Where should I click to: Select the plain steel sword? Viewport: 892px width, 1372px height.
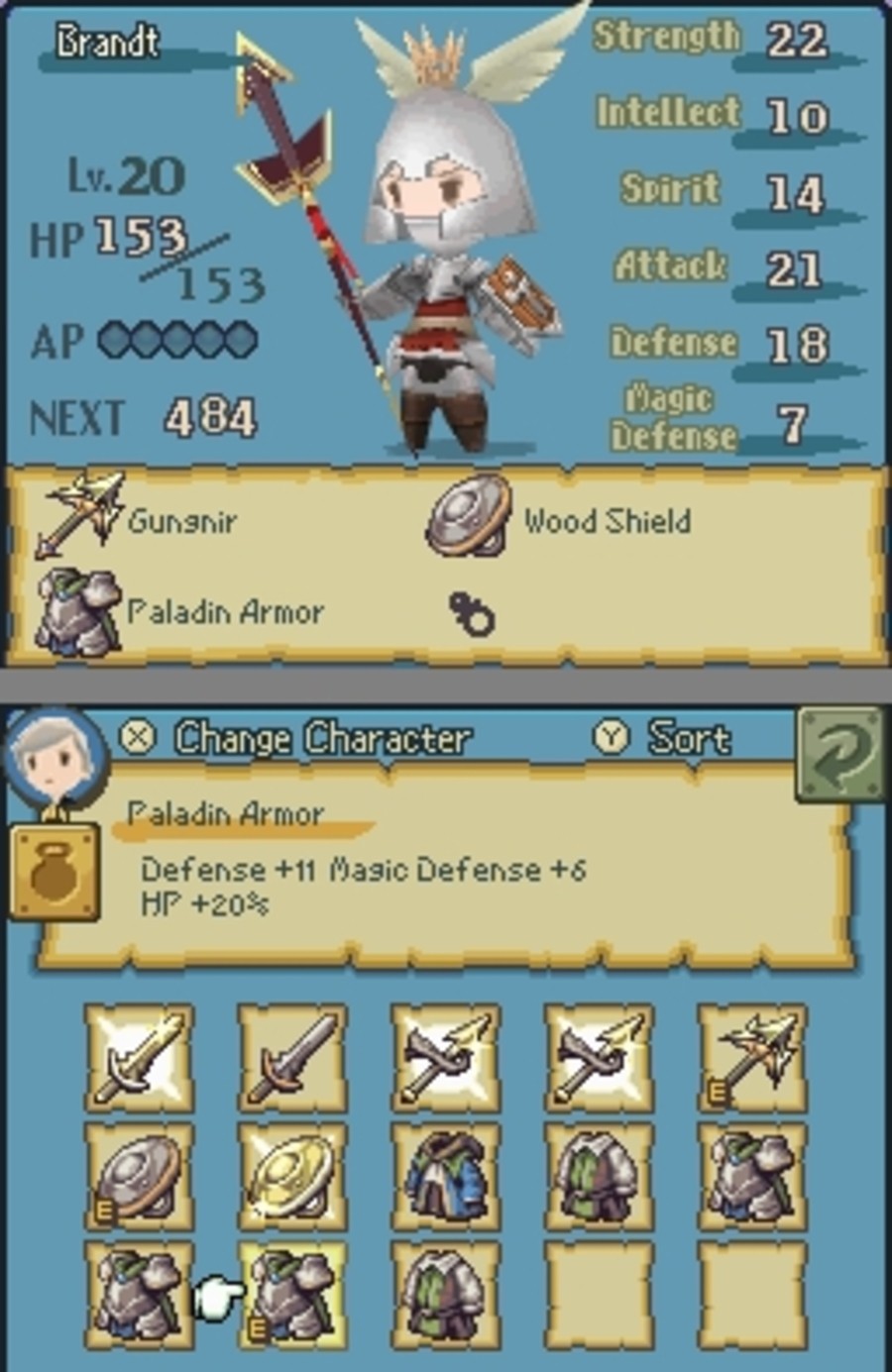[293, 1057]
